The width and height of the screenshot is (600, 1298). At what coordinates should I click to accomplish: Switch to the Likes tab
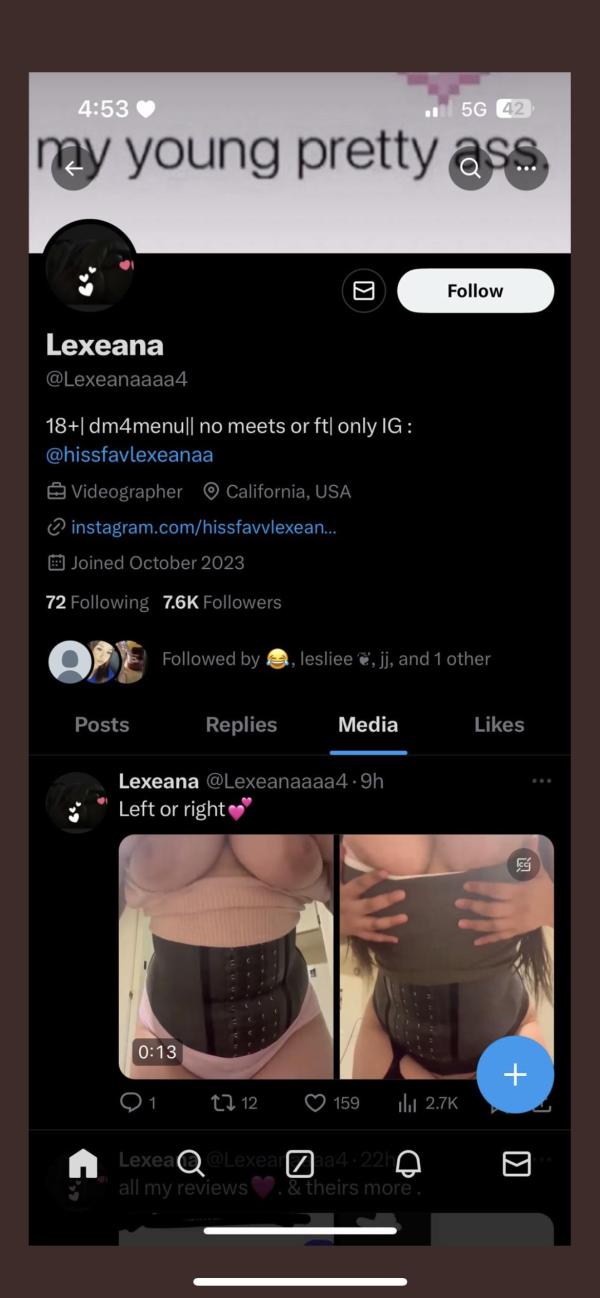[x=499, y=724]
